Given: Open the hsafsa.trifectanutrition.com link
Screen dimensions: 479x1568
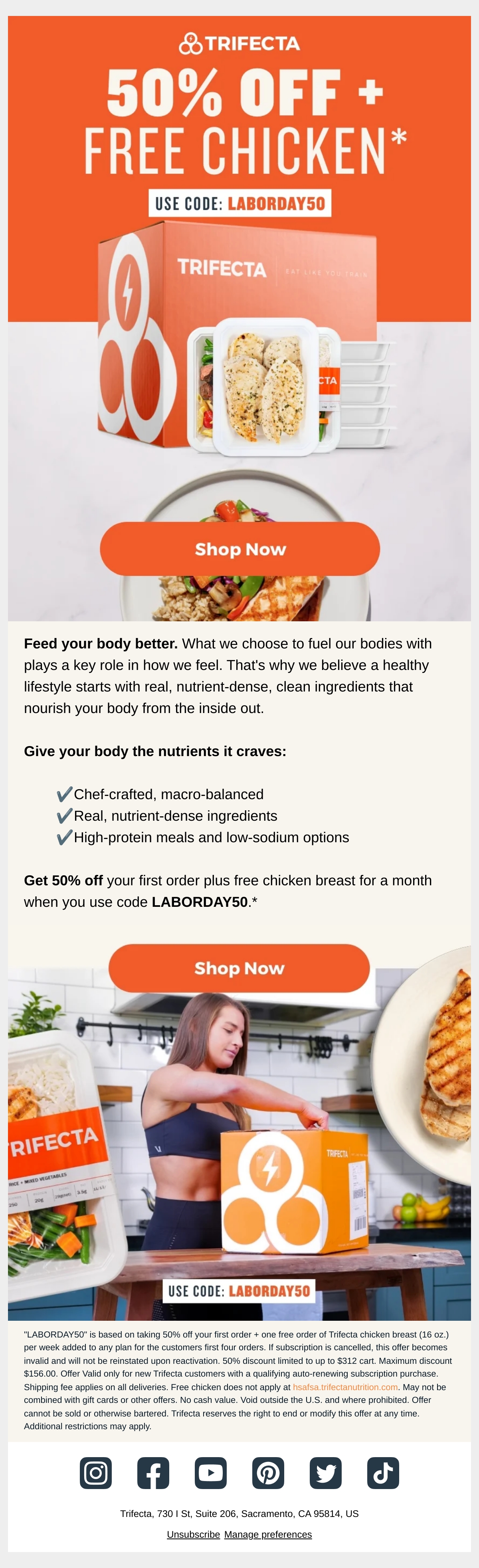Looking at the screenshot, I should 345,1387.
